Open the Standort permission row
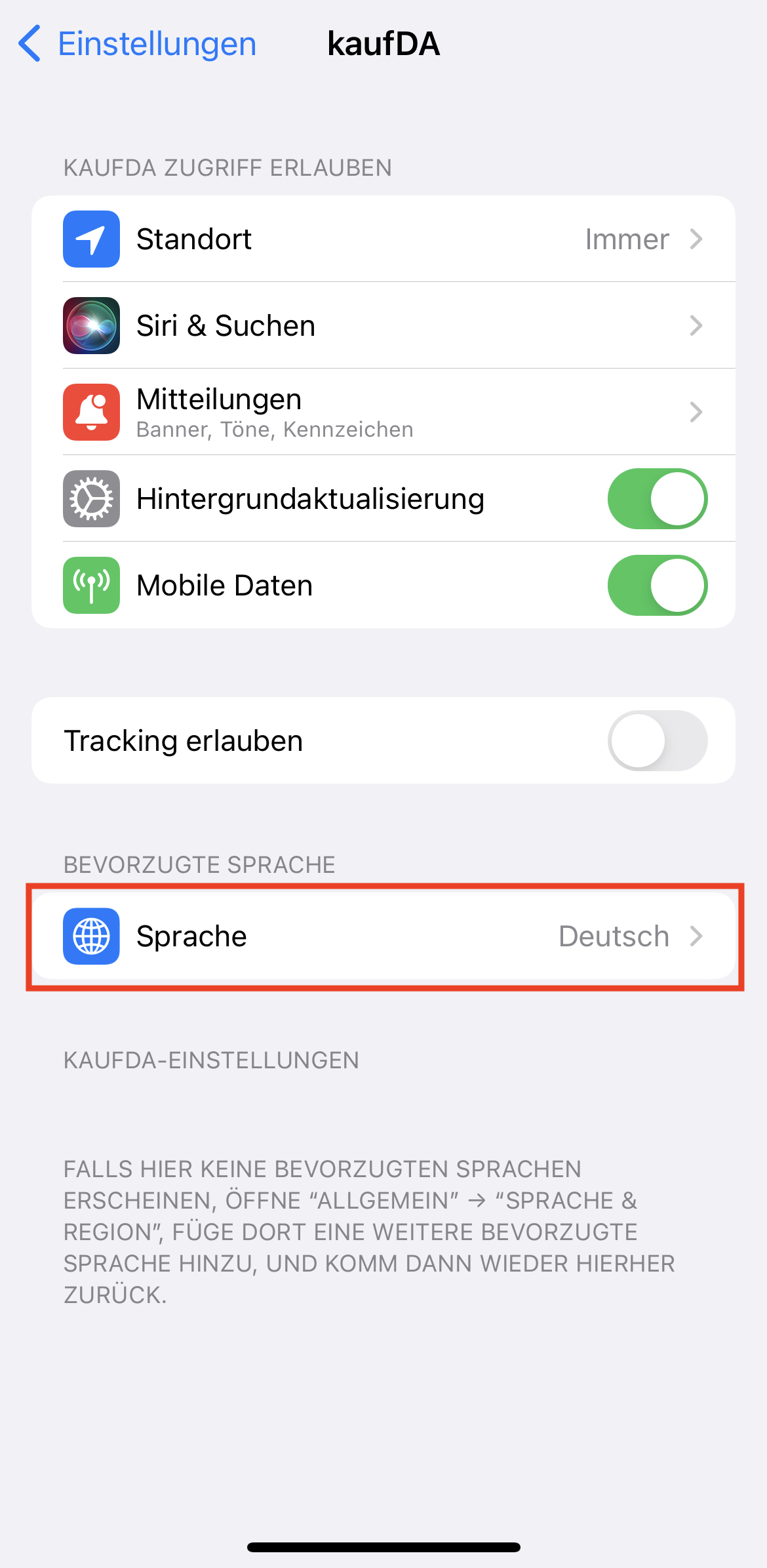This screenshot has width=767, height=1568. (x=383, y=239)
